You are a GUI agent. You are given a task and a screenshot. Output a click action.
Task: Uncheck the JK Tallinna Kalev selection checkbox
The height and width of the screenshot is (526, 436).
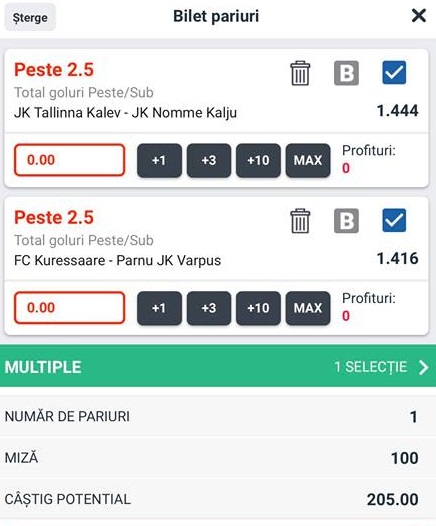coord(394,72)
